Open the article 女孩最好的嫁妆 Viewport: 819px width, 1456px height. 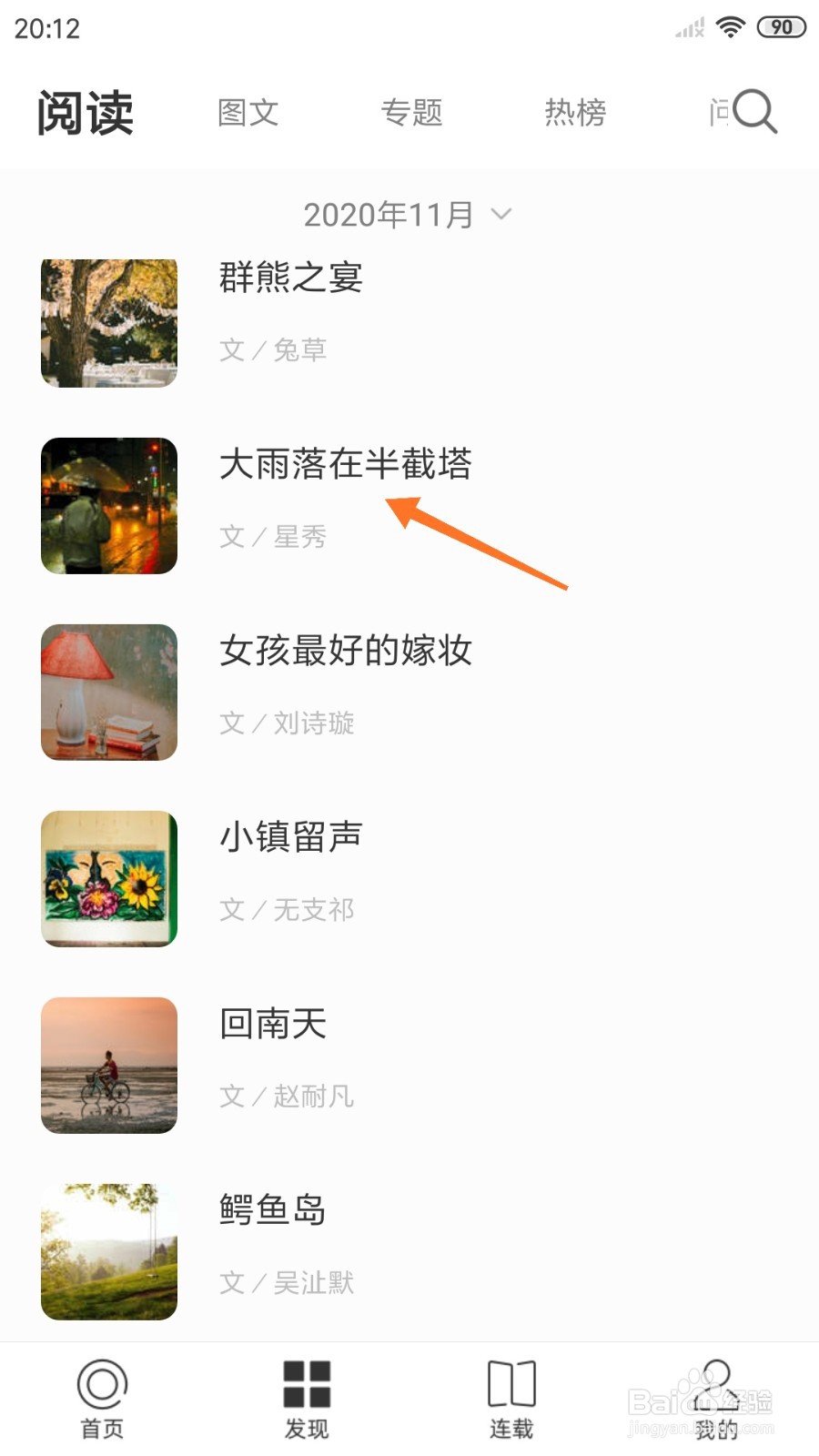point(346,651)
